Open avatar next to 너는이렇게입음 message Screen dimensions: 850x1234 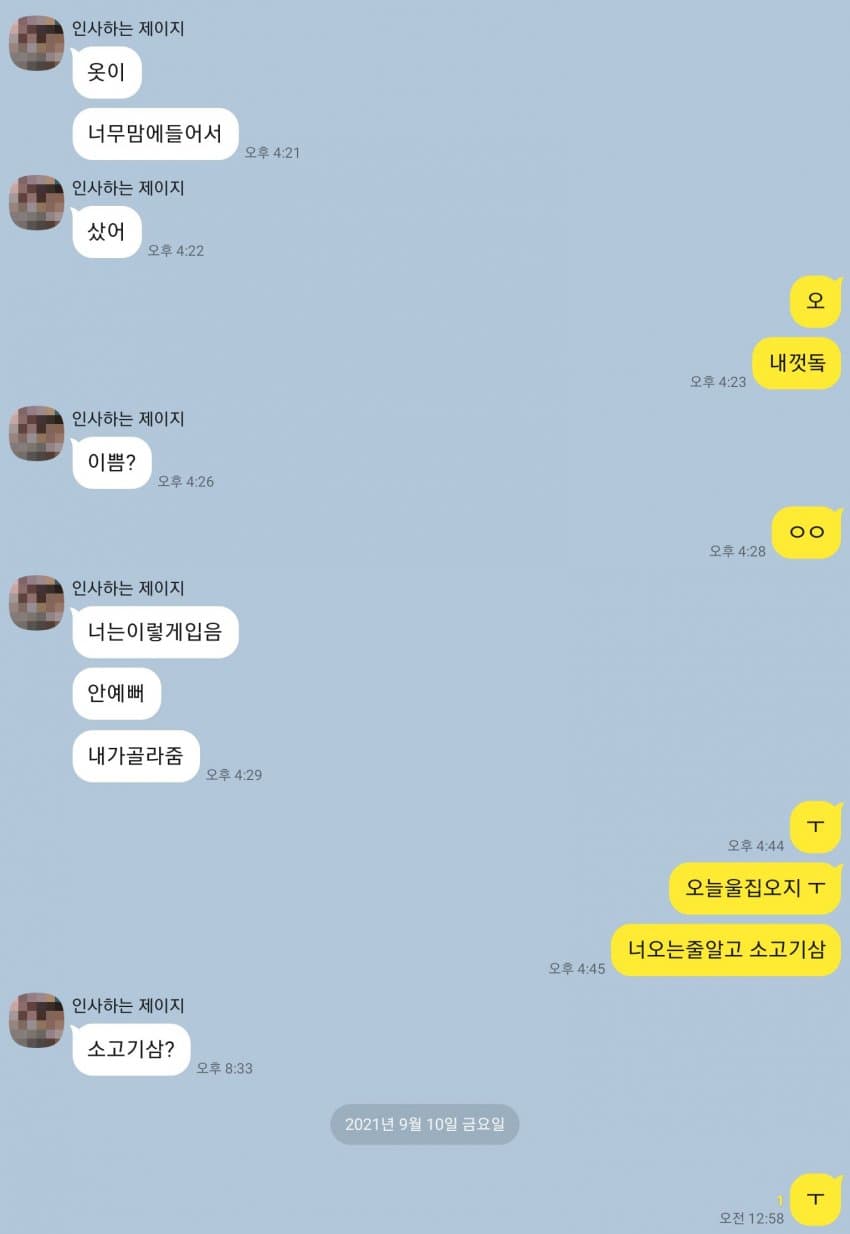click(x=37, y=602)
